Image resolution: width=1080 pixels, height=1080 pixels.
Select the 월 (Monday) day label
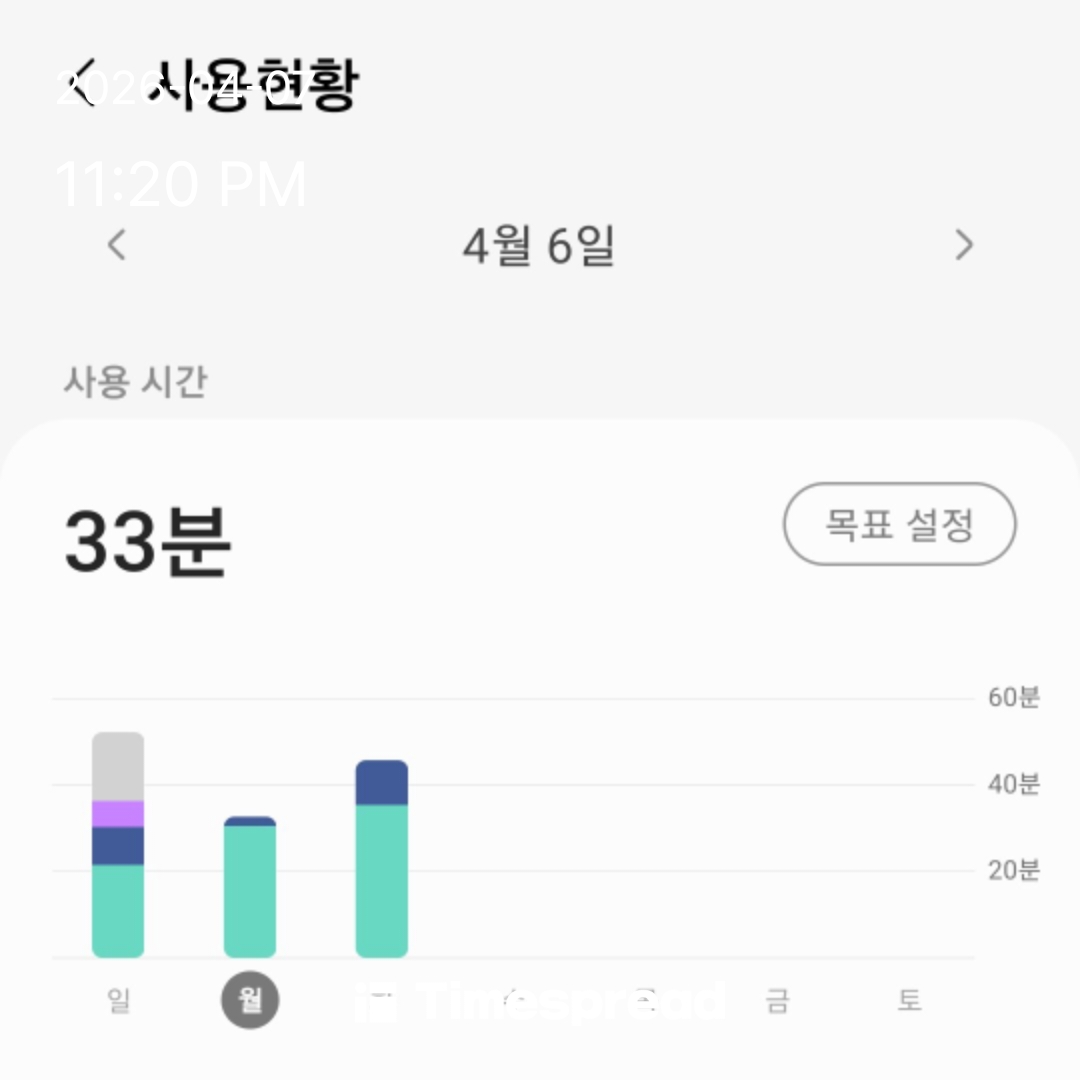point(249,1000)
